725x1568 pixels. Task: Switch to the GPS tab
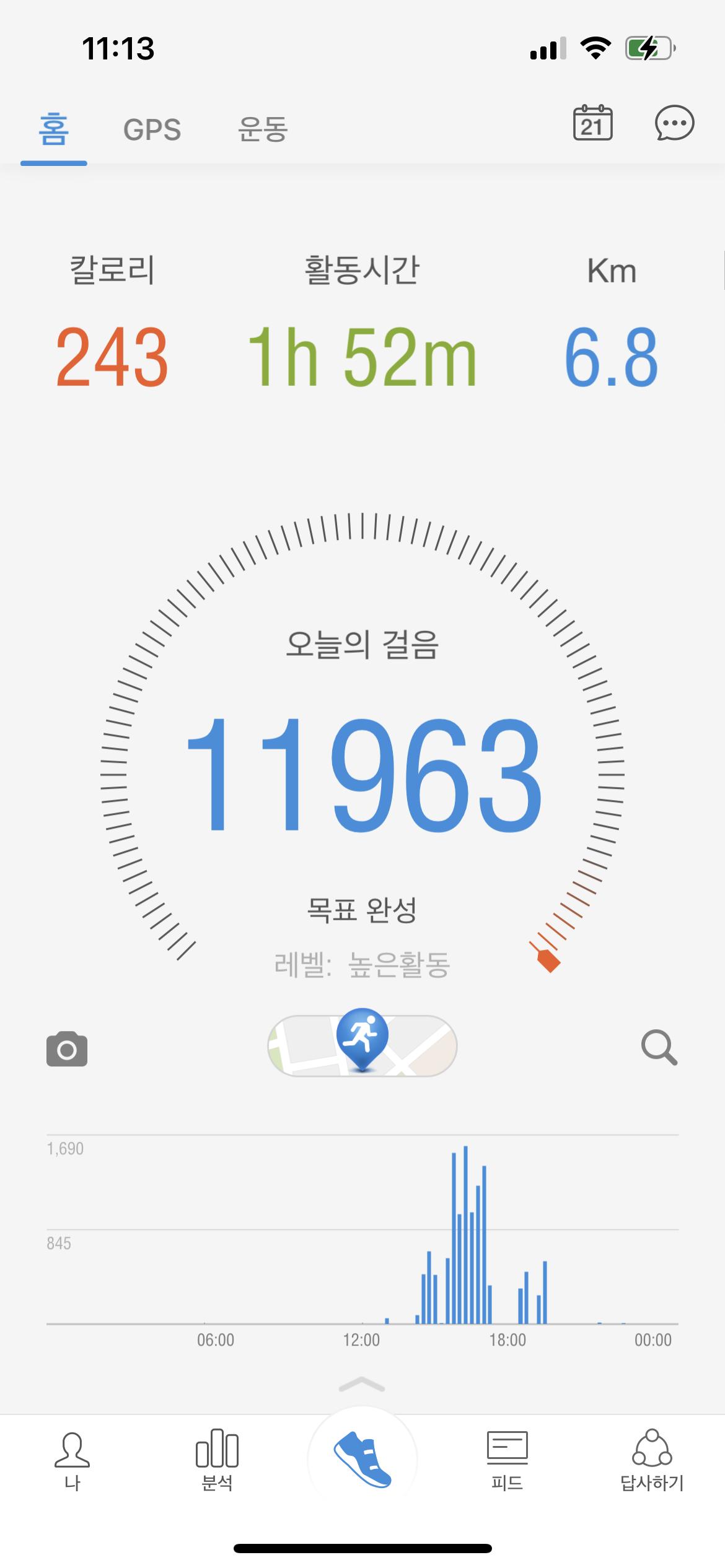(152, 130)
